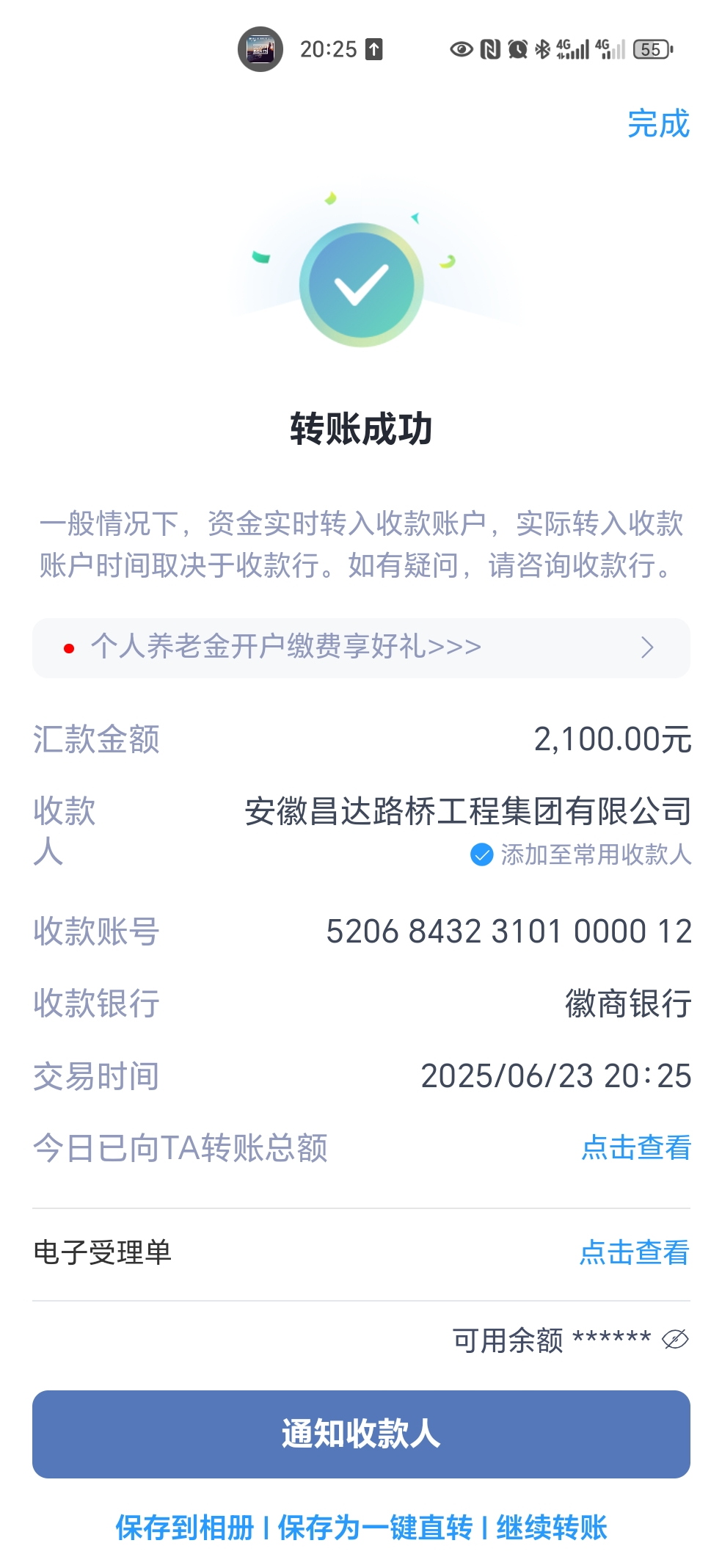
Task: Select 保存到相册
Action: coord(184,1528)
